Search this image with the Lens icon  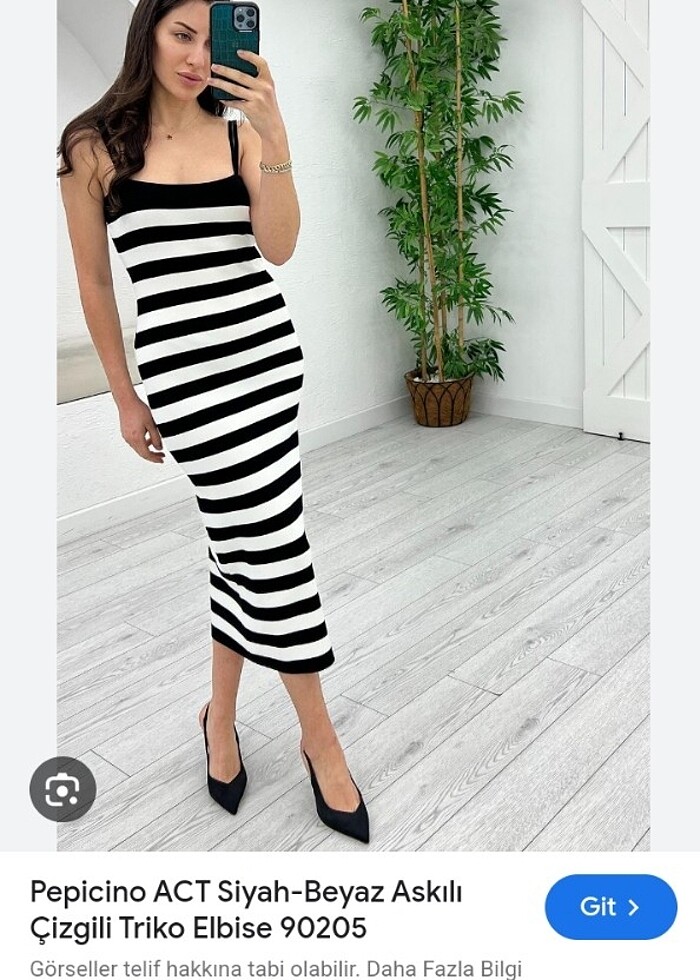(63, 789)
